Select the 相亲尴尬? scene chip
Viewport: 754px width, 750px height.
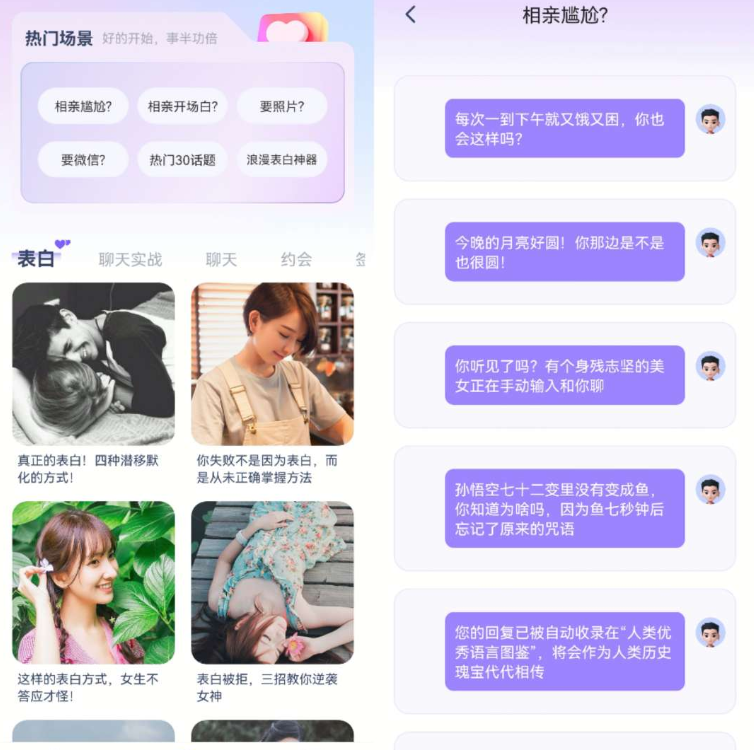(x=83, y=106)
